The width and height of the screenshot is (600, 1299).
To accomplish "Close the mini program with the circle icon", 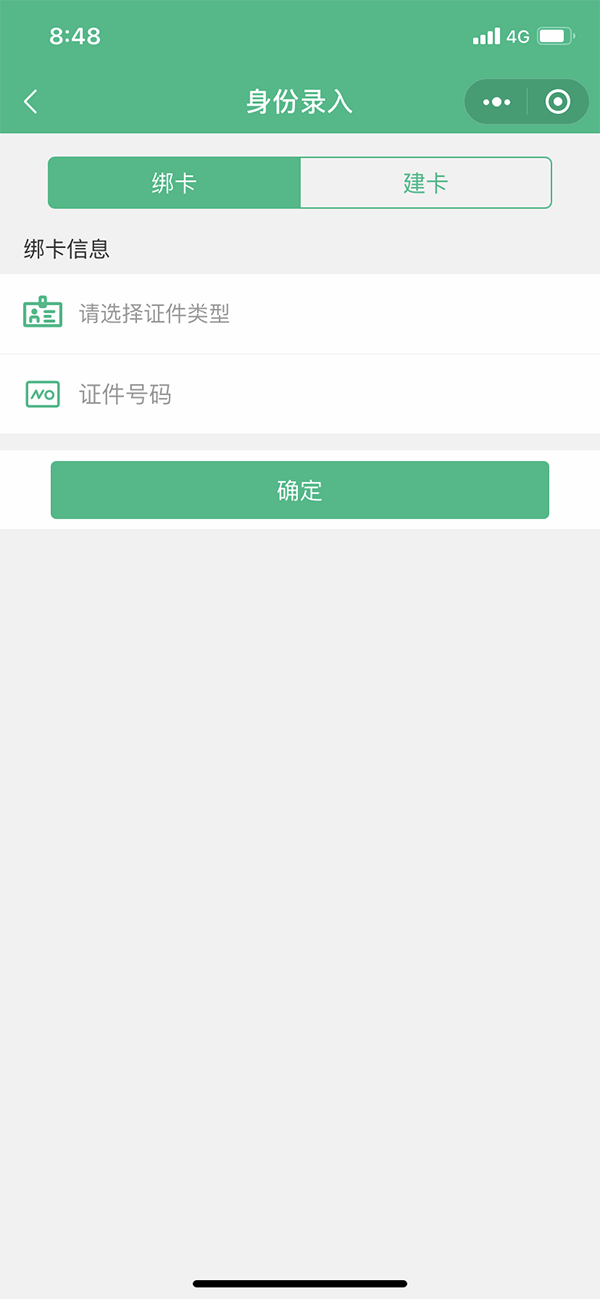I will tap(558, 102).
